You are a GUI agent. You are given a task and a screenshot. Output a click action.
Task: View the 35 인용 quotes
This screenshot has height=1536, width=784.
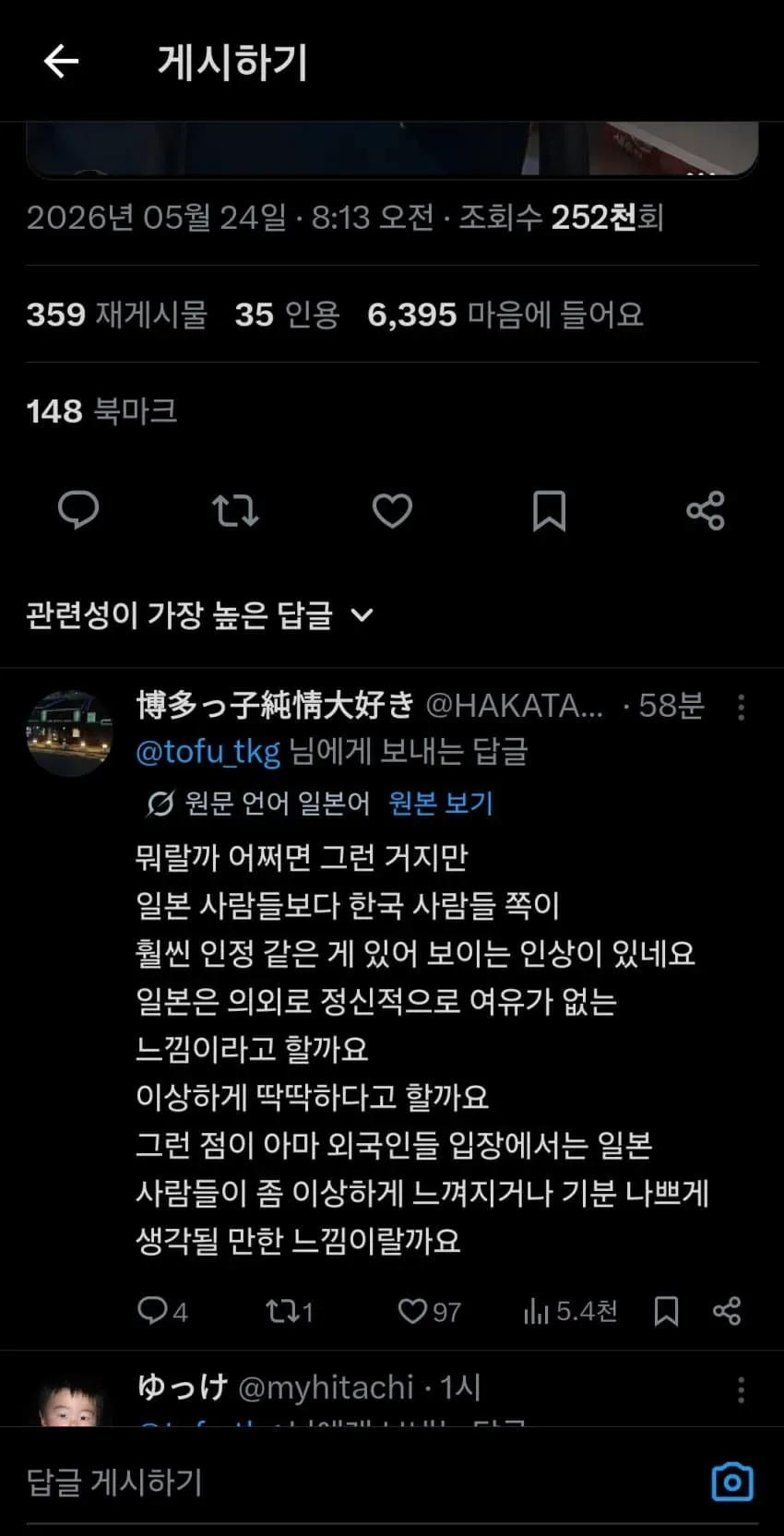coord(287,315)
